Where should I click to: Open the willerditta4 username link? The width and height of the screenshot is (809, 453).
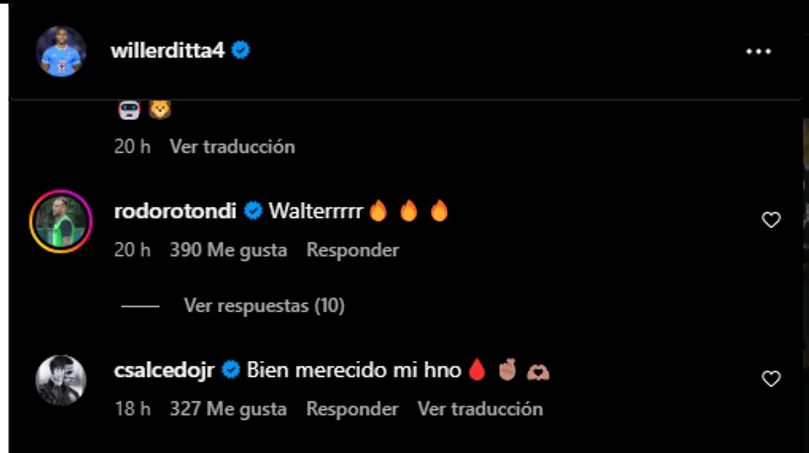pos(169,51)
